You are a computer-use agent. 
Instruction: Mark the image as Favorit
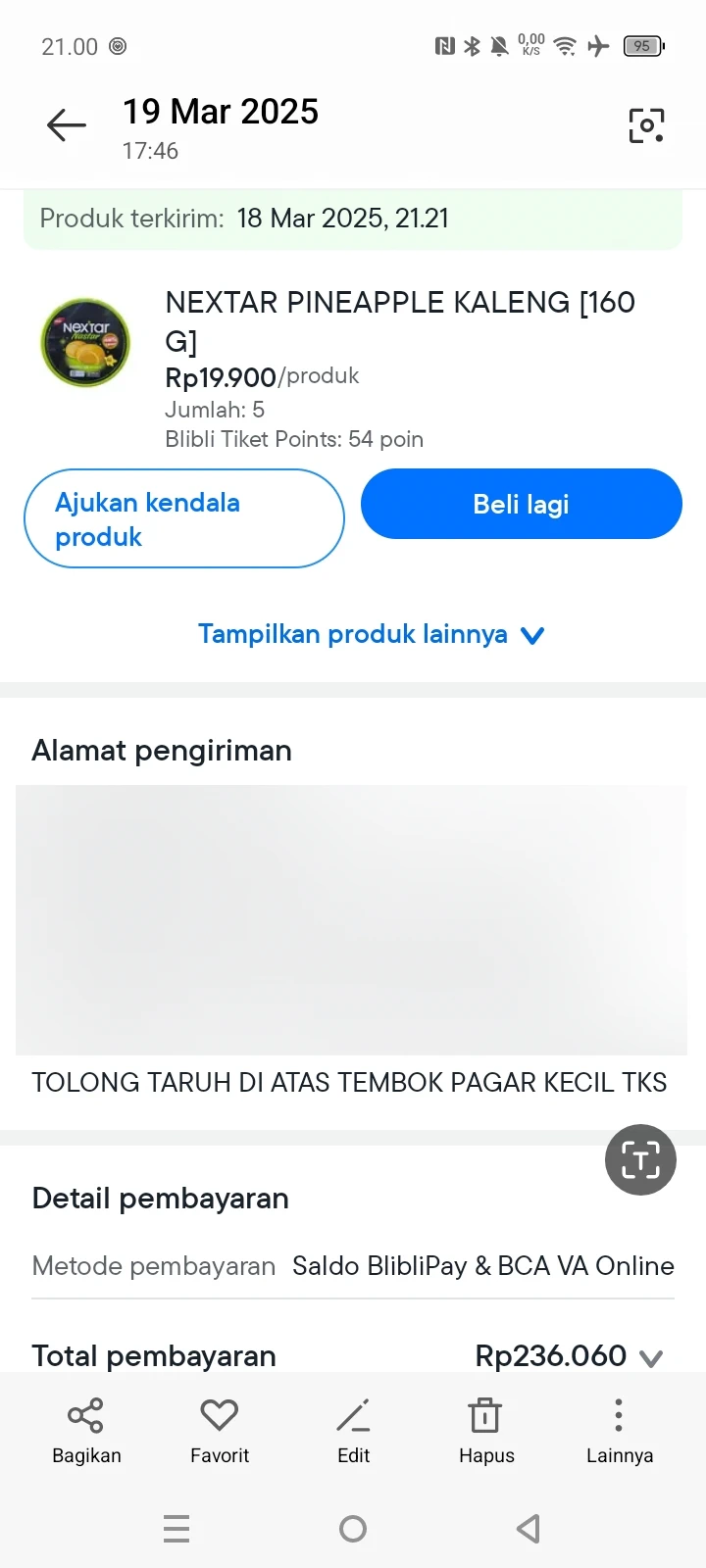[220, 1430]
